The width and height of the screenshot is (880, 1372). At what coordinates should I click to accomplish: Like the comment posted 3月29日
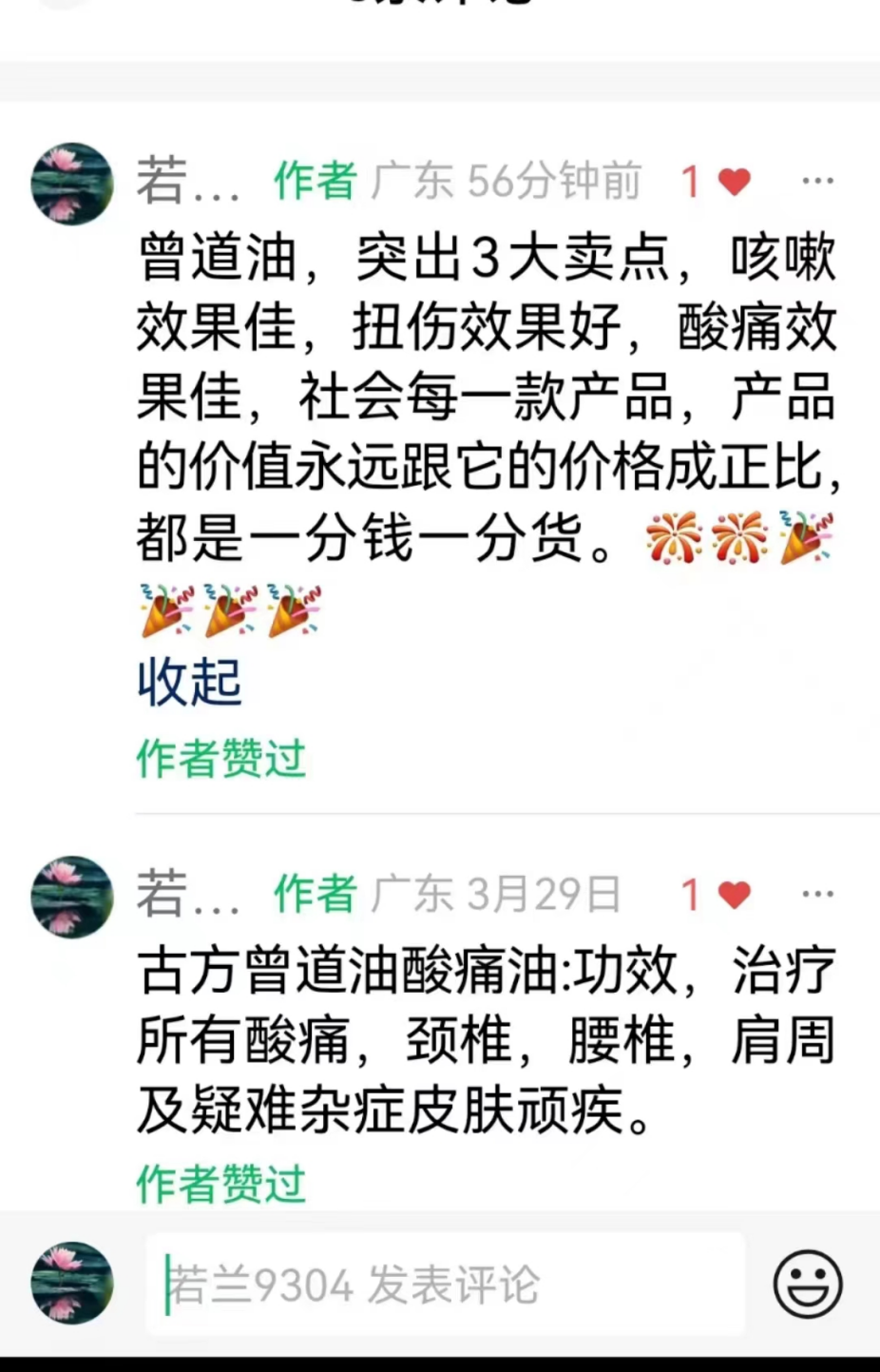coord(734,894)
